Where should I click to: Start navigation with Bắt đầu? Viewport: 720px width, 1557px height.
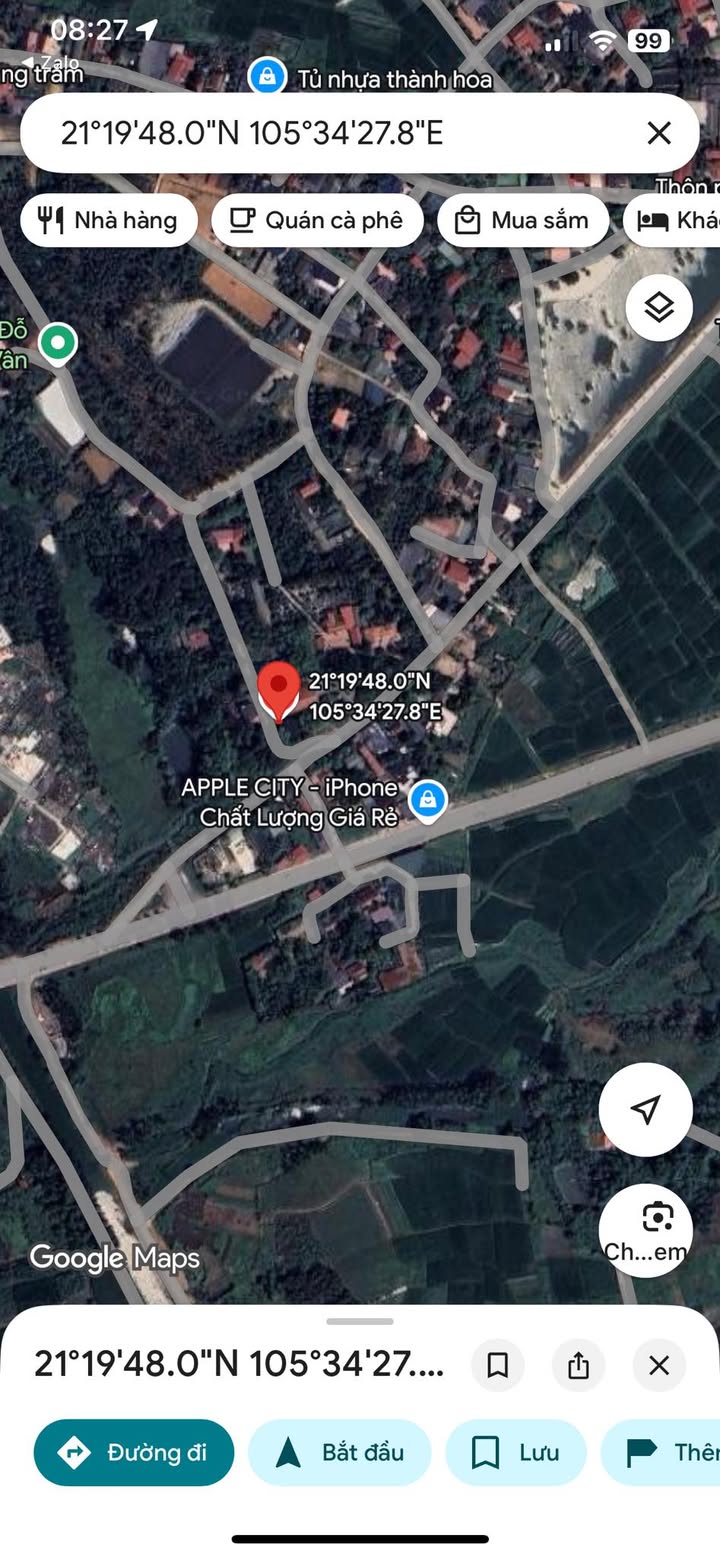[339, 1452]
